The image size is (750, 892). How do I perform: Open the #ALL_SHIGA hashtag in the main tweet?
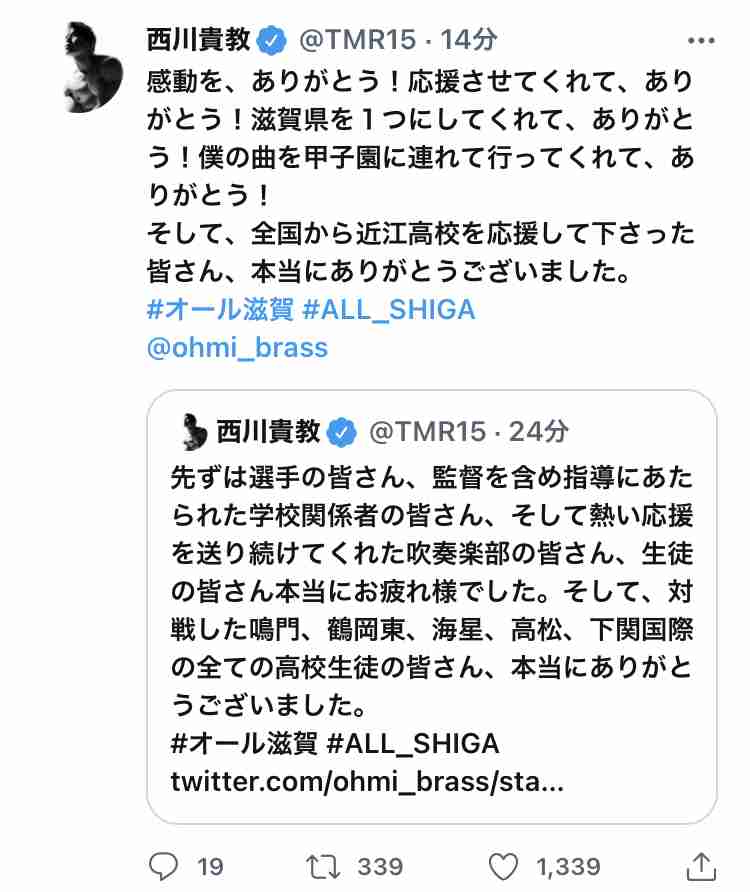click(388, 309)
